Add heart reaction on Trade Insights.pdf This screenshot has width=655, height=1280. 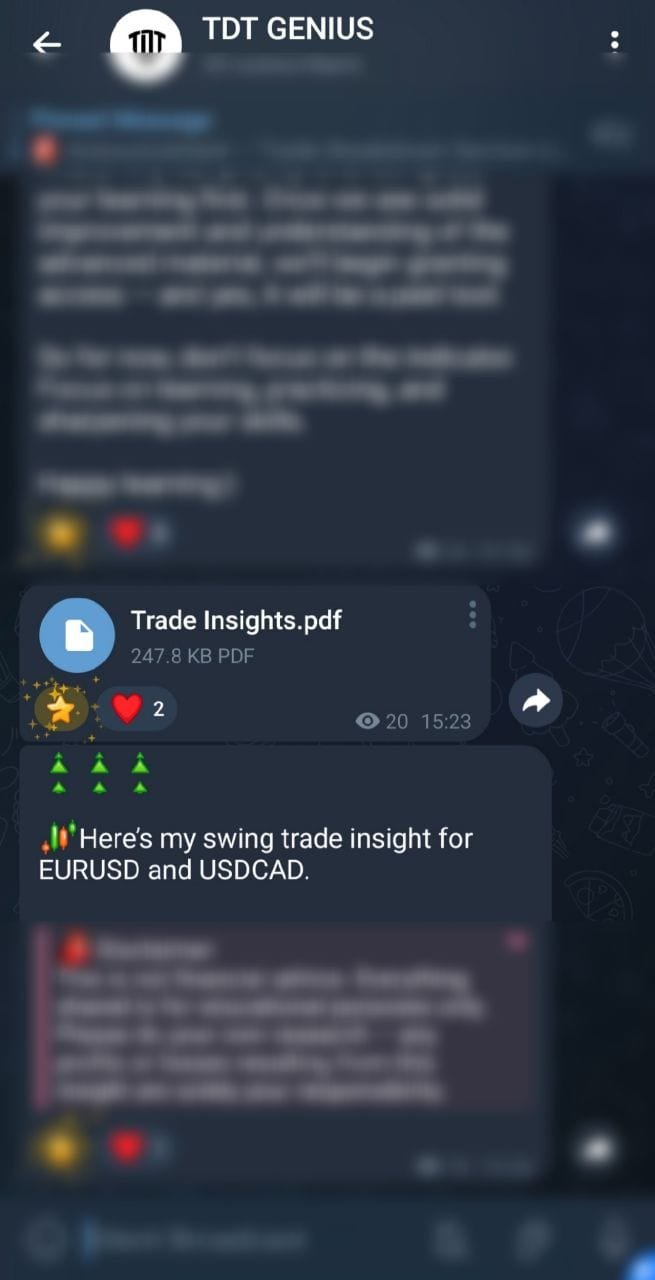(137, 709)
